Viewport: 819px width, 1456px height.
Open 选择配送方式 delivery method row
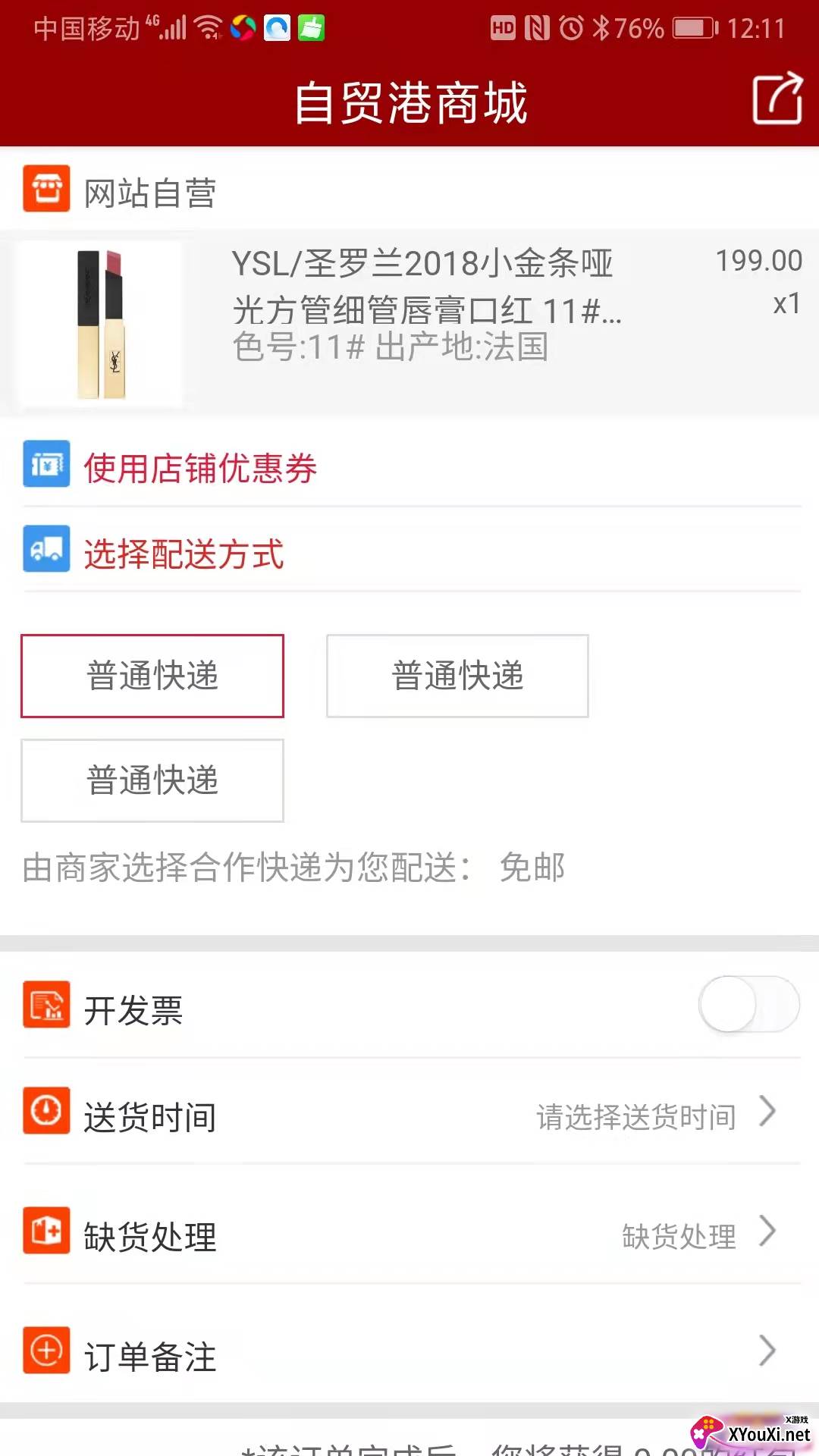pos(409,553)
